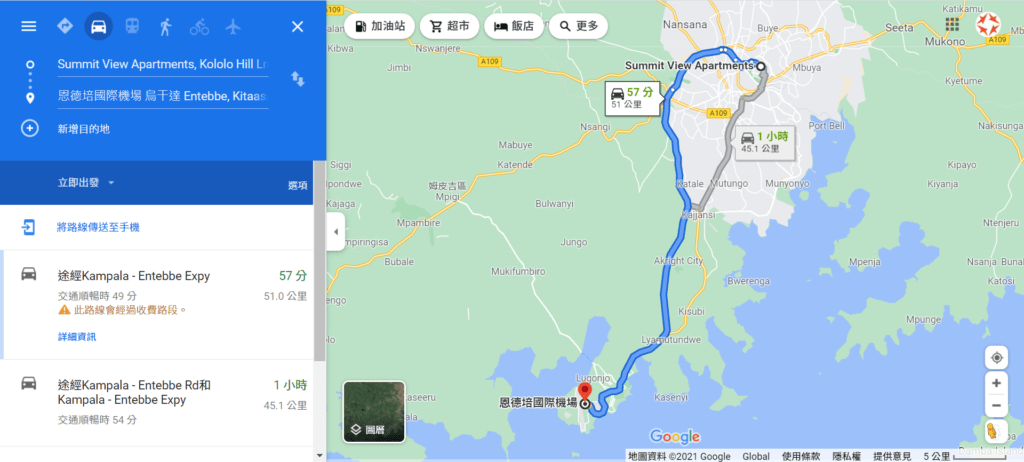Expand the 立即出發 departure time dropdown
This screenshot has height=462, width=1024.
(x=87, y=183)
